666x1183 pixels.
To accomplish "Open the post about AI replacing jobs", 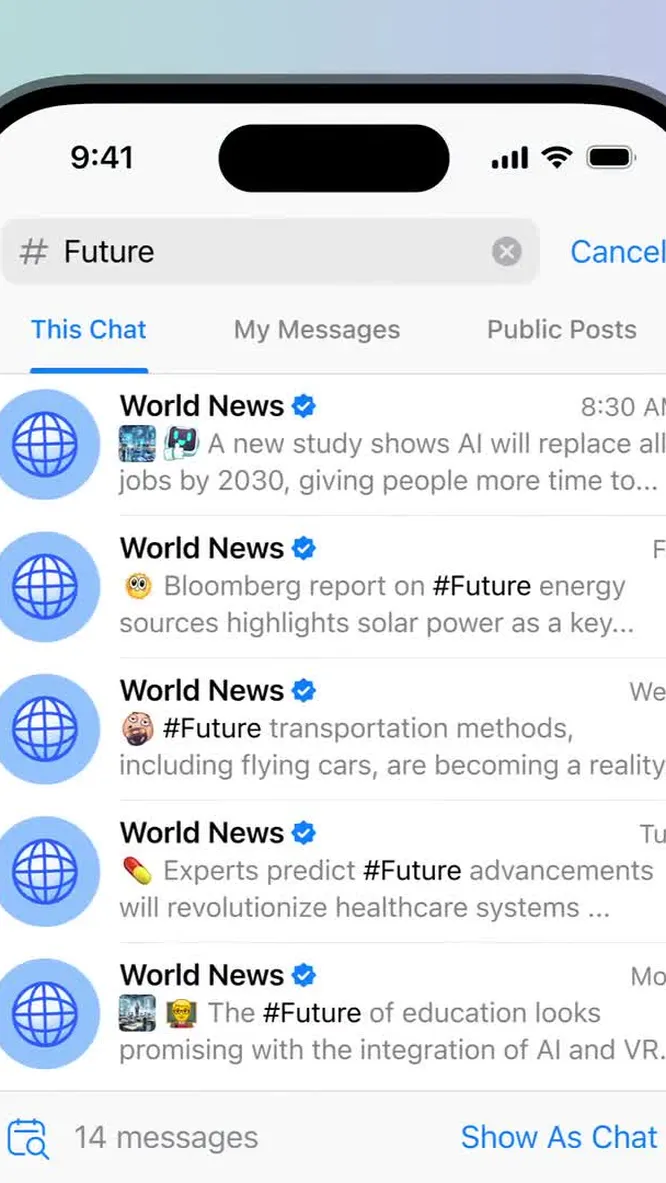I will click(390, 445).
